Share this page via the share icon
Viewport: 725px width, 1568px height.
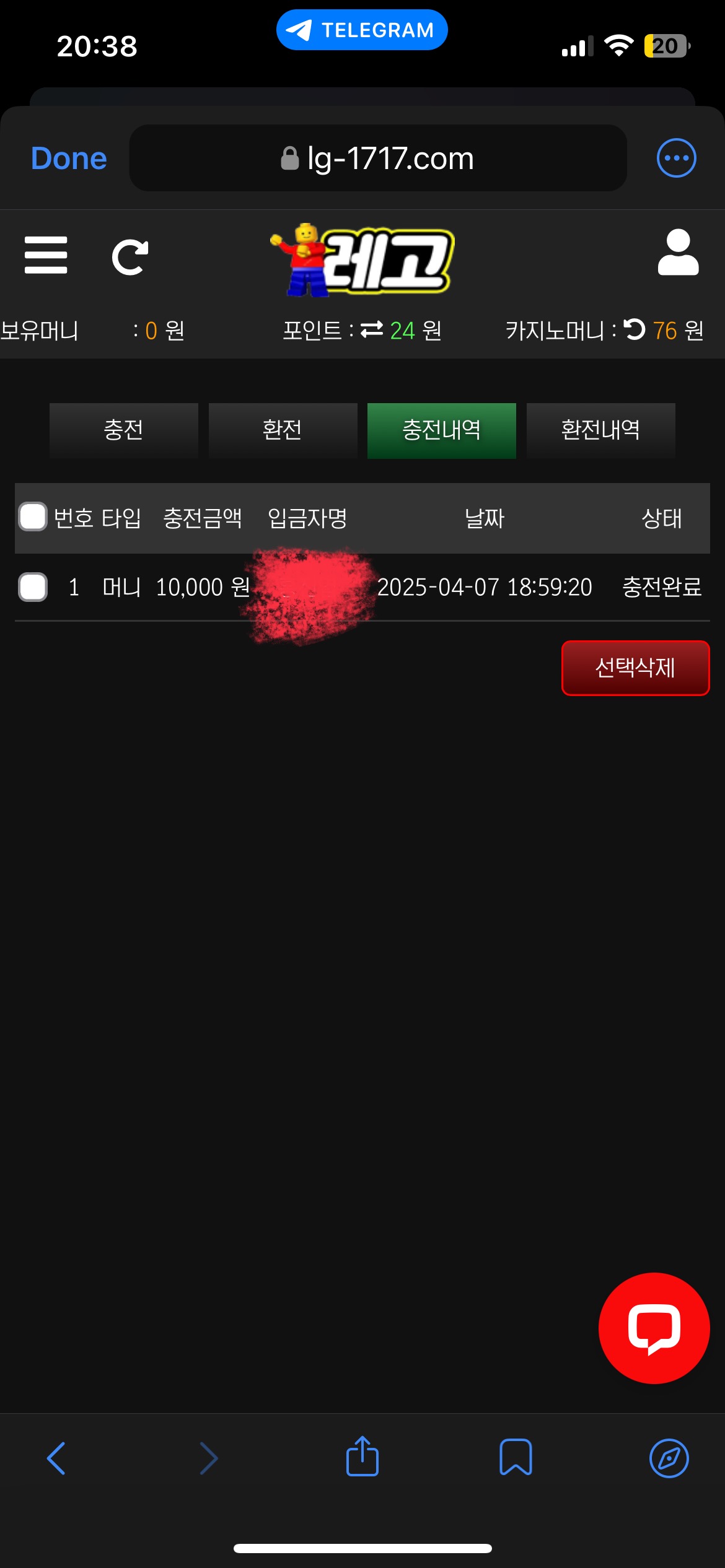click(x=362, y=1457)
